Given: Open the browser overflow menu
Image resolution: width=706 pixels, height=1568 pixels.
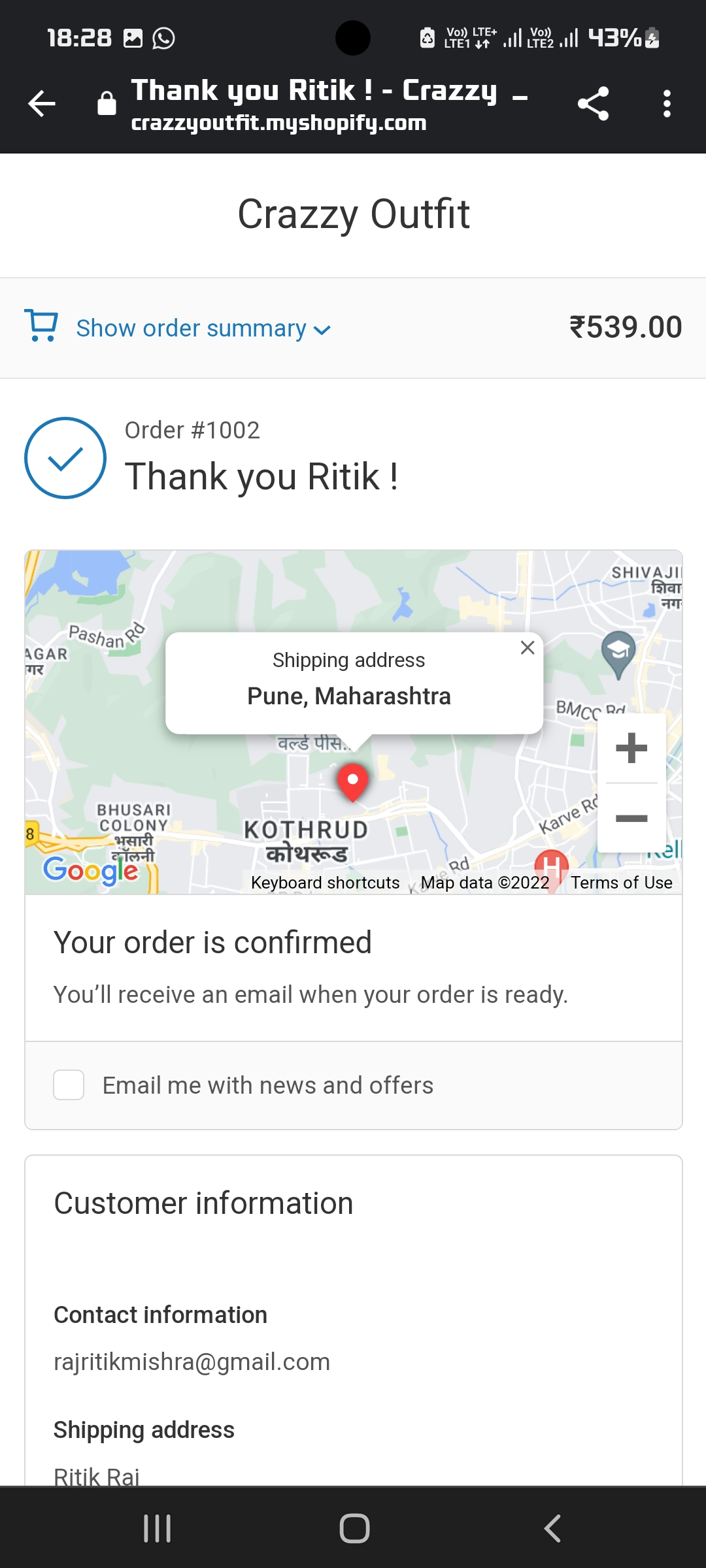Looking at the screenshot, I should (x=666, y=103).
